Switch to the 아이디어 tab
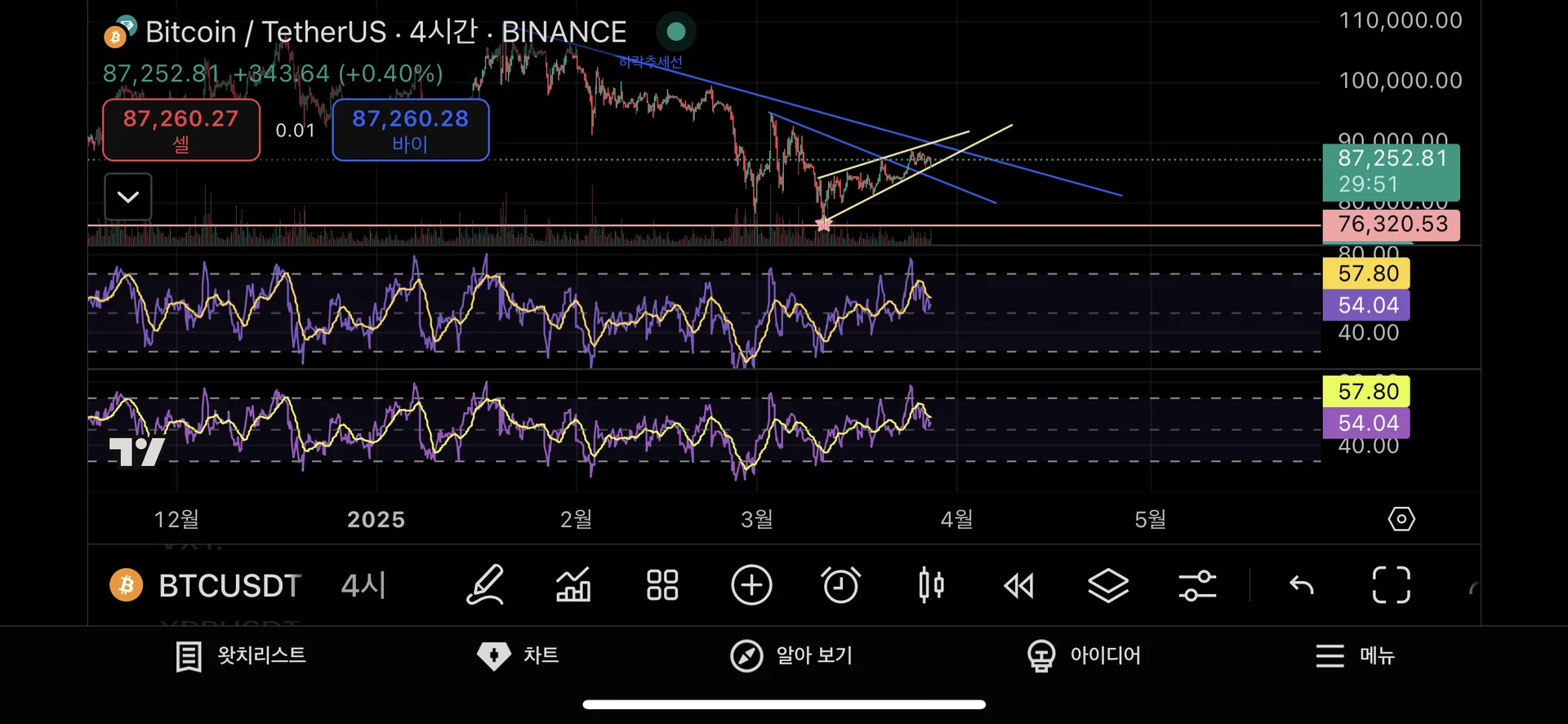Screen dimensions: 1568x724 pyautogui.click(x=1084, y=655)
